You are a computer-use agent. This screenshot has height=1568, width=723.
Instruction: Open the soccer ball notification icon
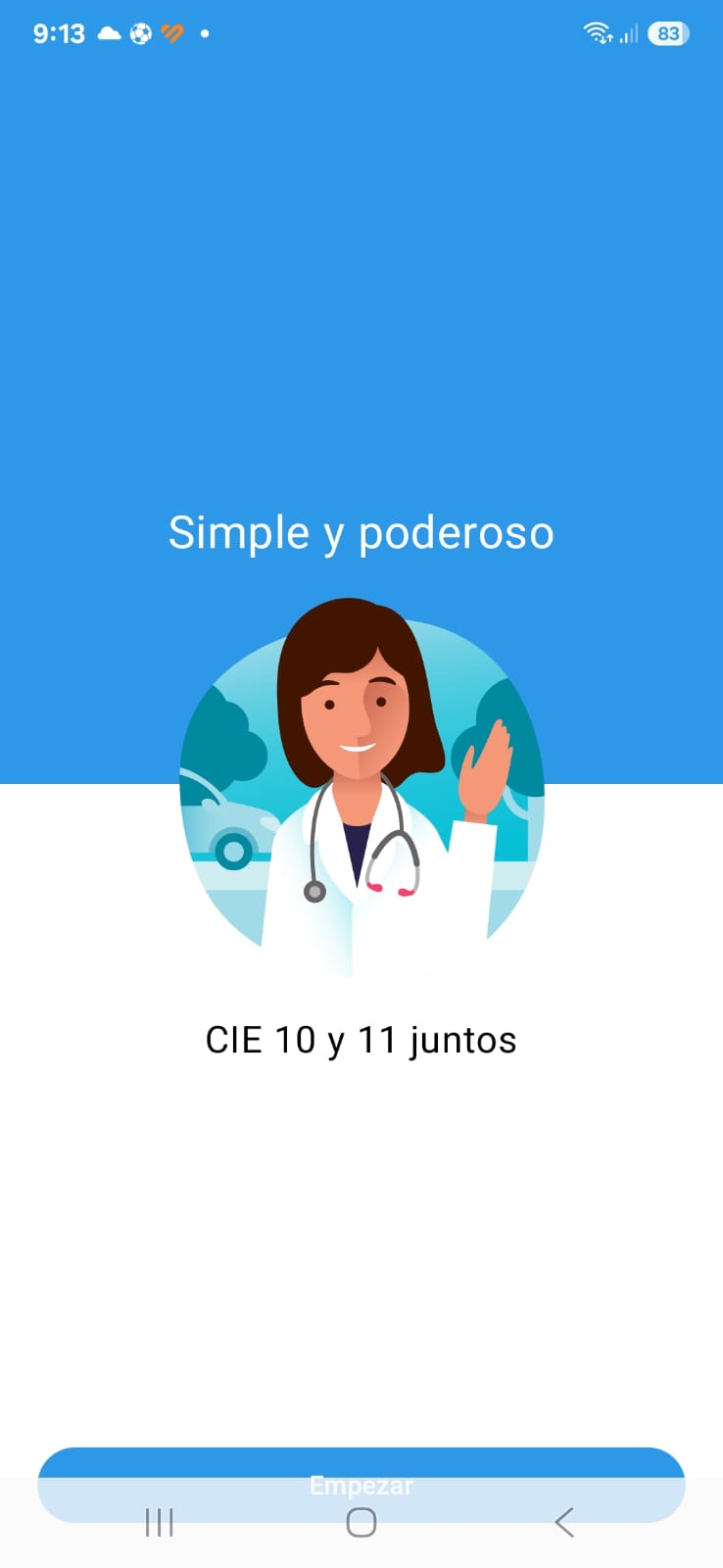(x=139, y=32)
